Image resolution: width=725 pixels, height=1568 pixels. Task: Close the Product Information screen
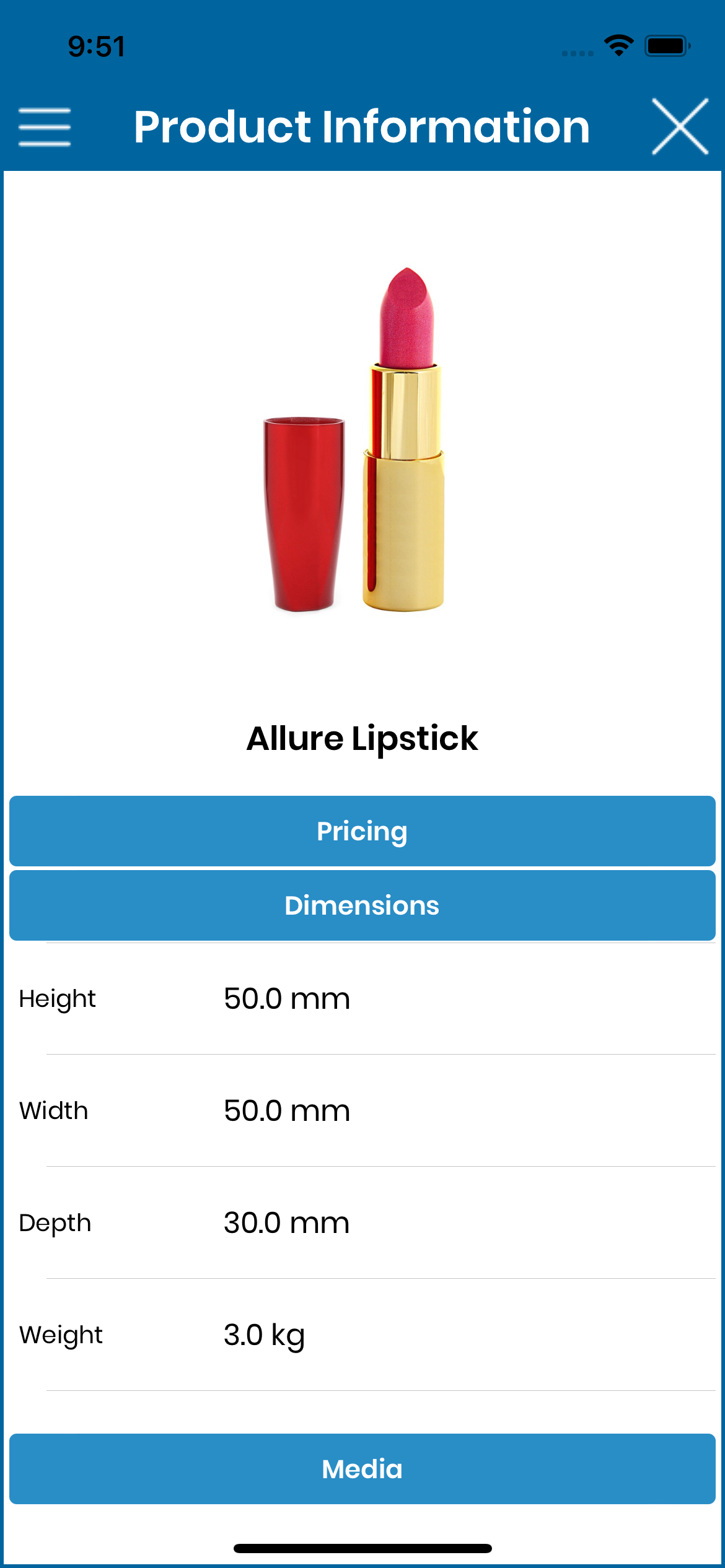pyautogui.click(x=680, y=126)
